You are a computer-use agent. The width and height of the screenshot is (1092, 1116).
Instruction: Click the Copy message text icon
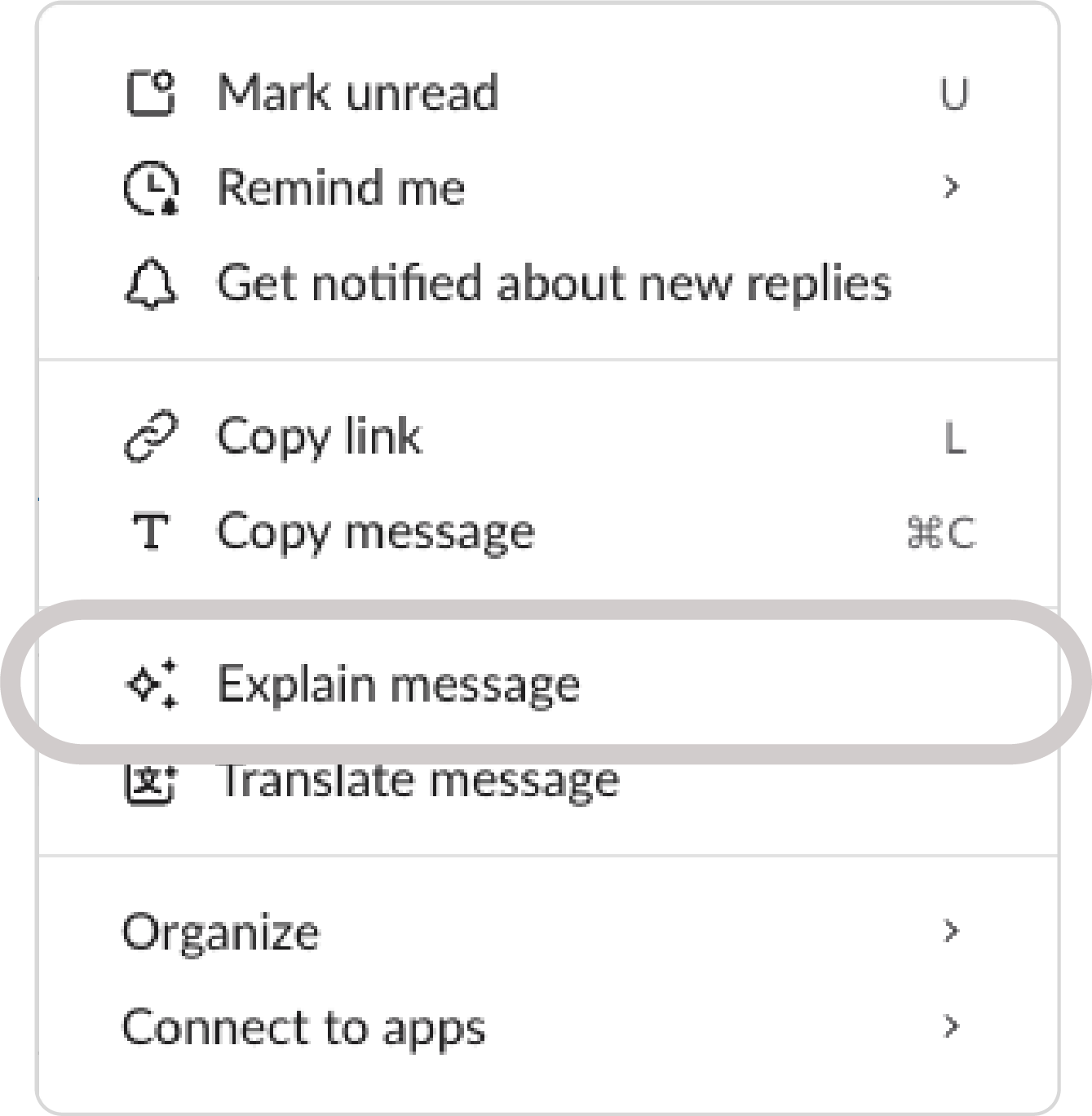coord(152,532)
